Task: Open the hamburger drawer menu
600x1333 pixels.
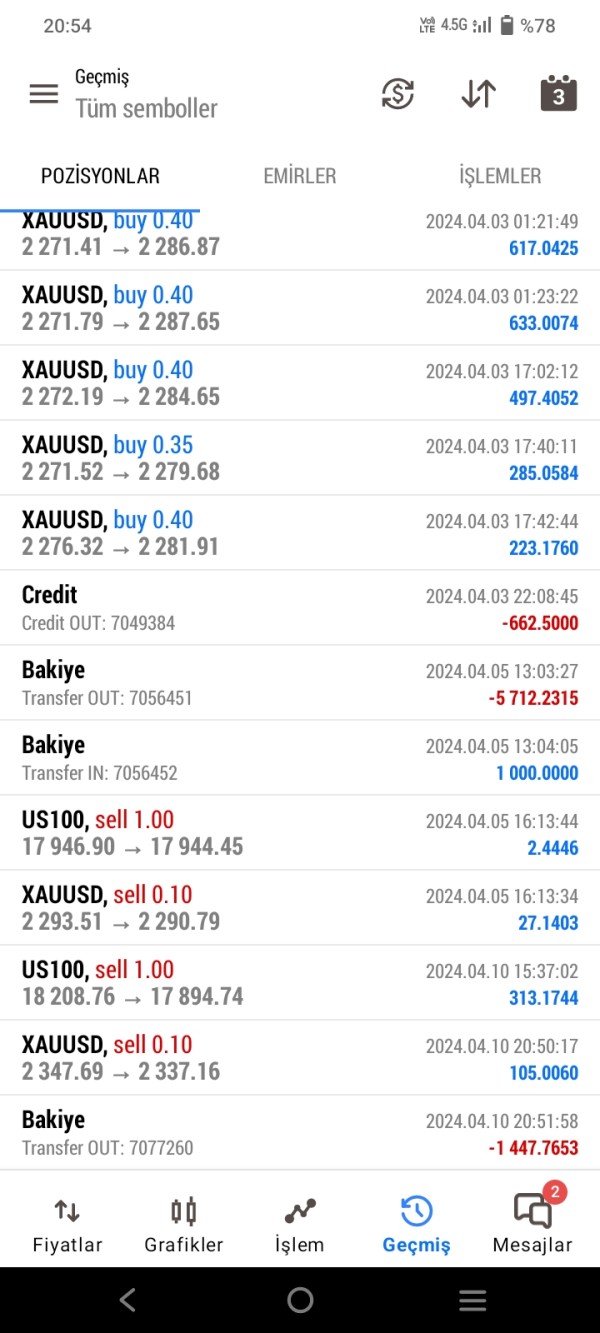Action: [44, 94]
